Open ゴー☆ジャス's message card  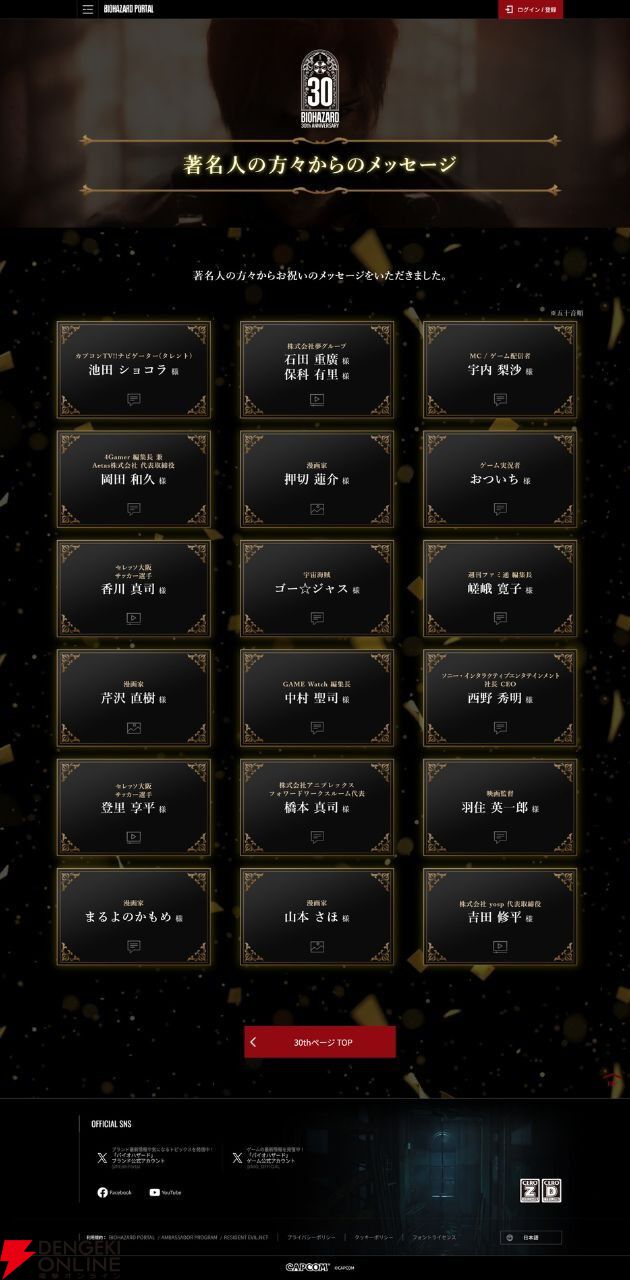point(316,588)
